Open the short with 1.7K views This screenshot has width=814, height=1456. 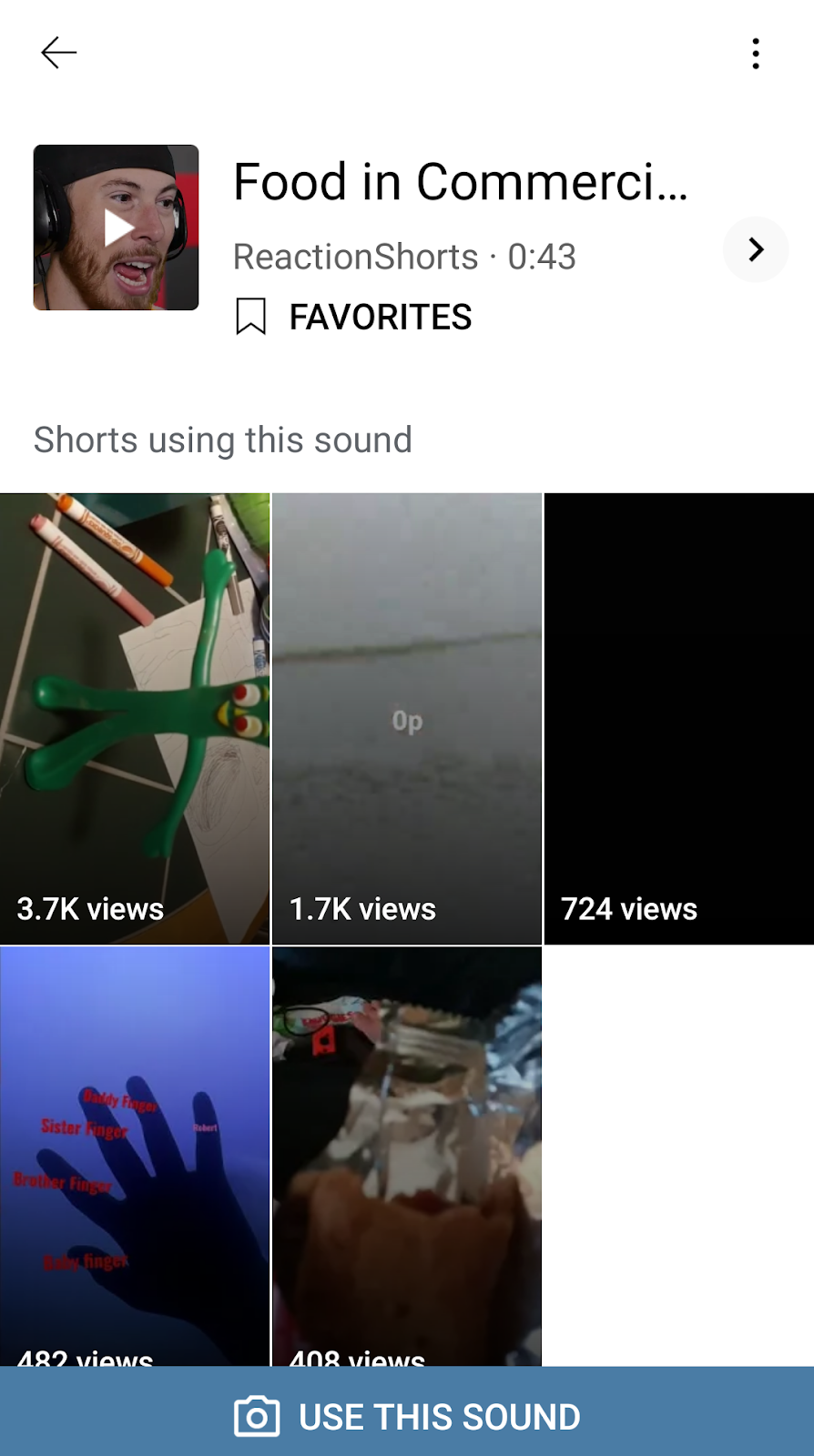click(407, 719)
